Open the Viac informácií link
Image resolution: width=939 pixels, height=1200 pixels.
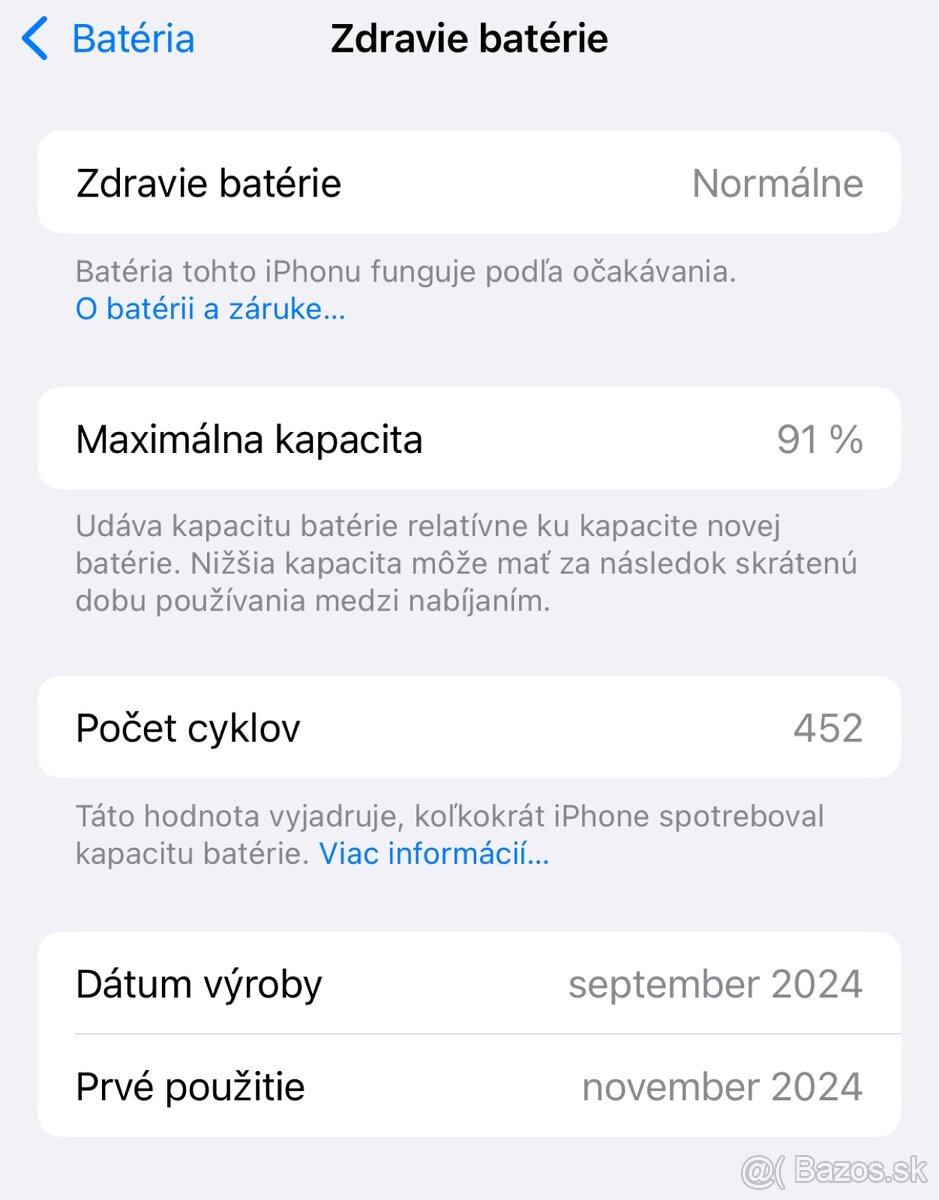[433, 854]
